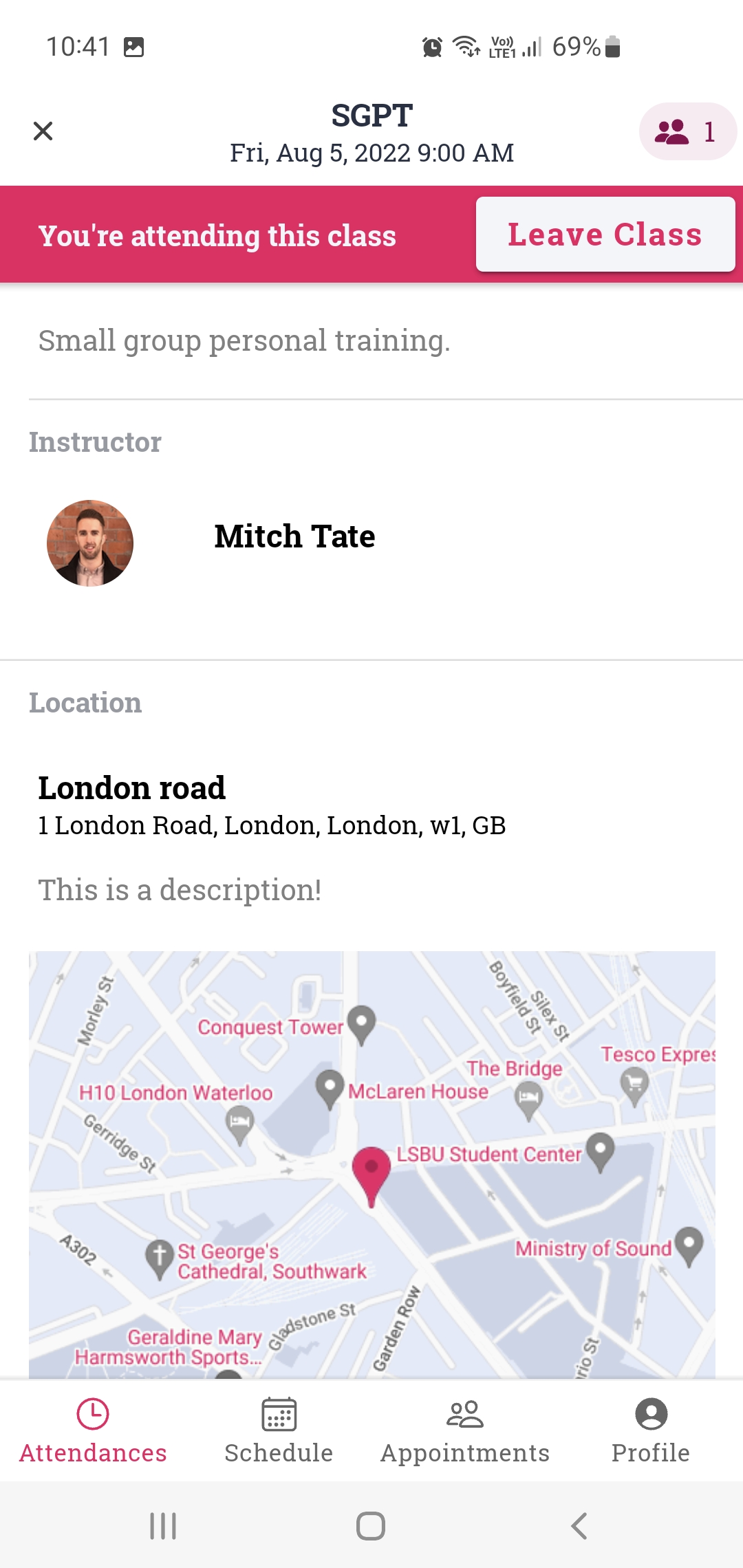The height and width of the screenshot is (1568, 743).
Task: Go back using the system back button
Action: 579,1526
